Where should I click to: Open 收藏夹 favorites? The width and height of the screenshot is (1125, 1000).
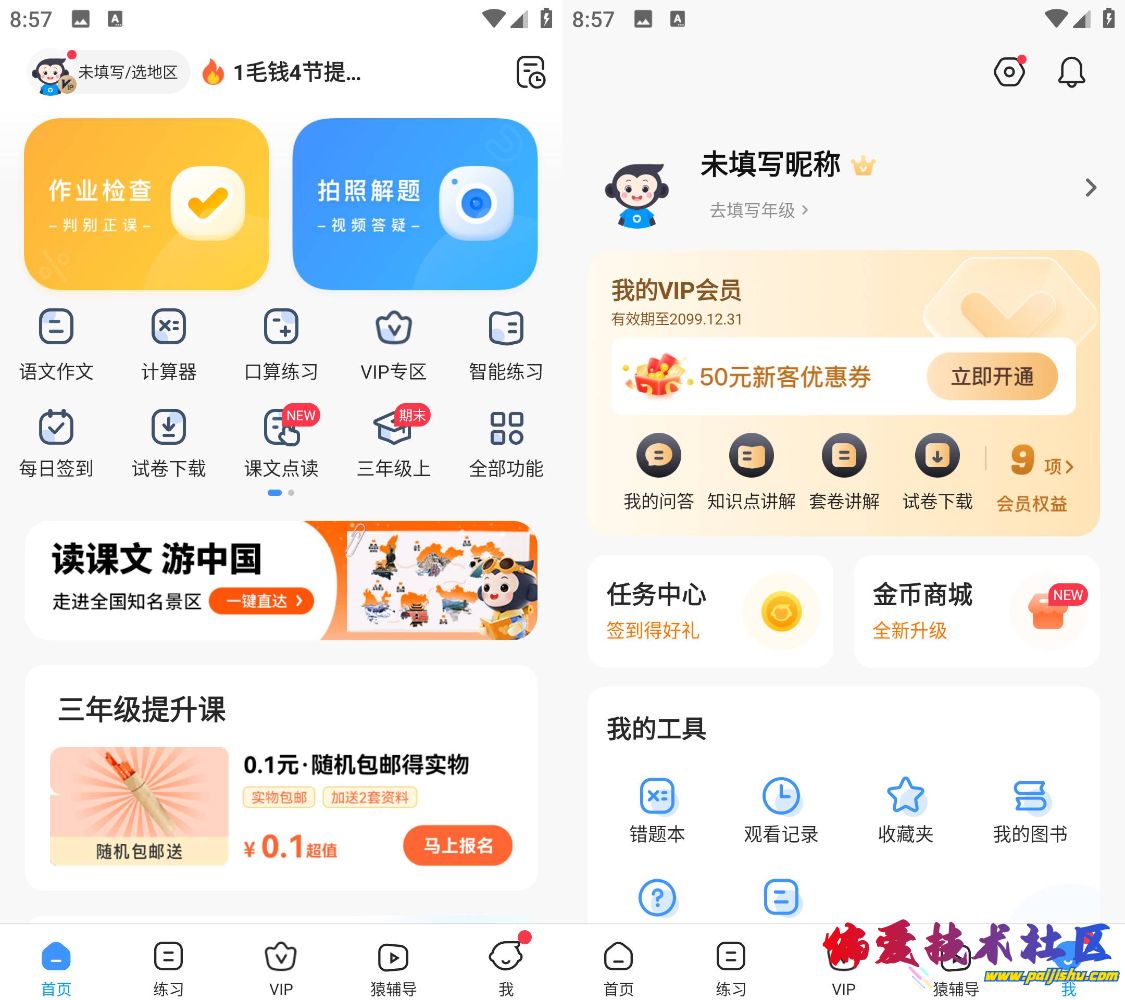(905, 810)
